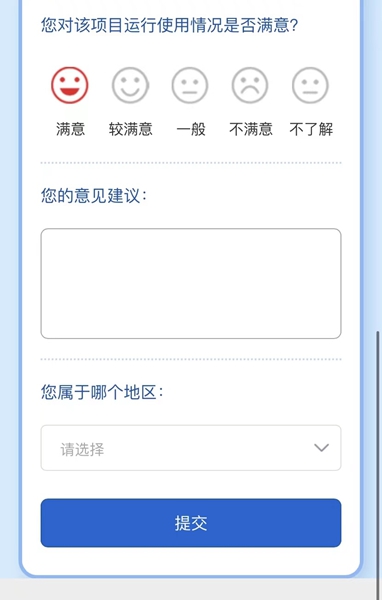Select the 不满意 frowning face

tap(250, 85)
